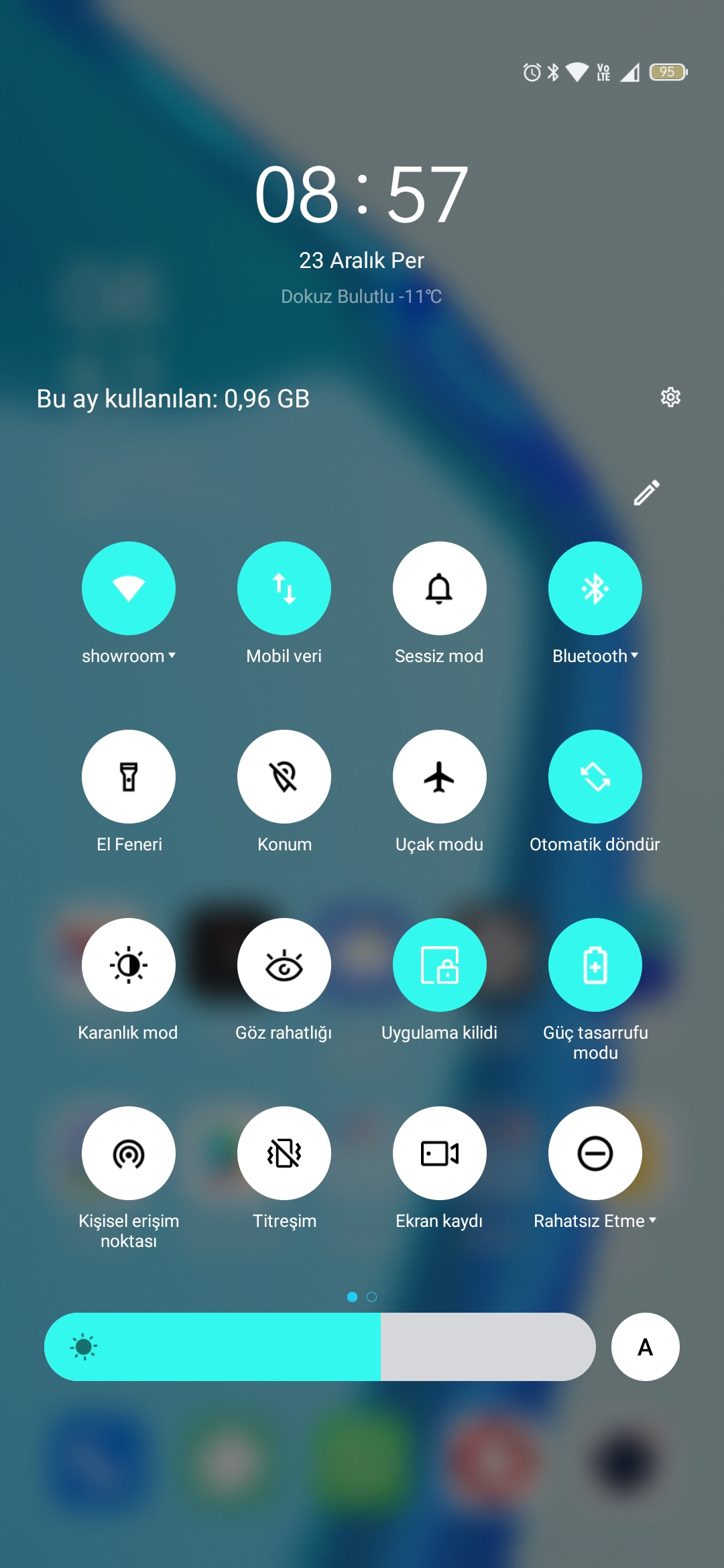Open the settings gear icon

(670, 397)
